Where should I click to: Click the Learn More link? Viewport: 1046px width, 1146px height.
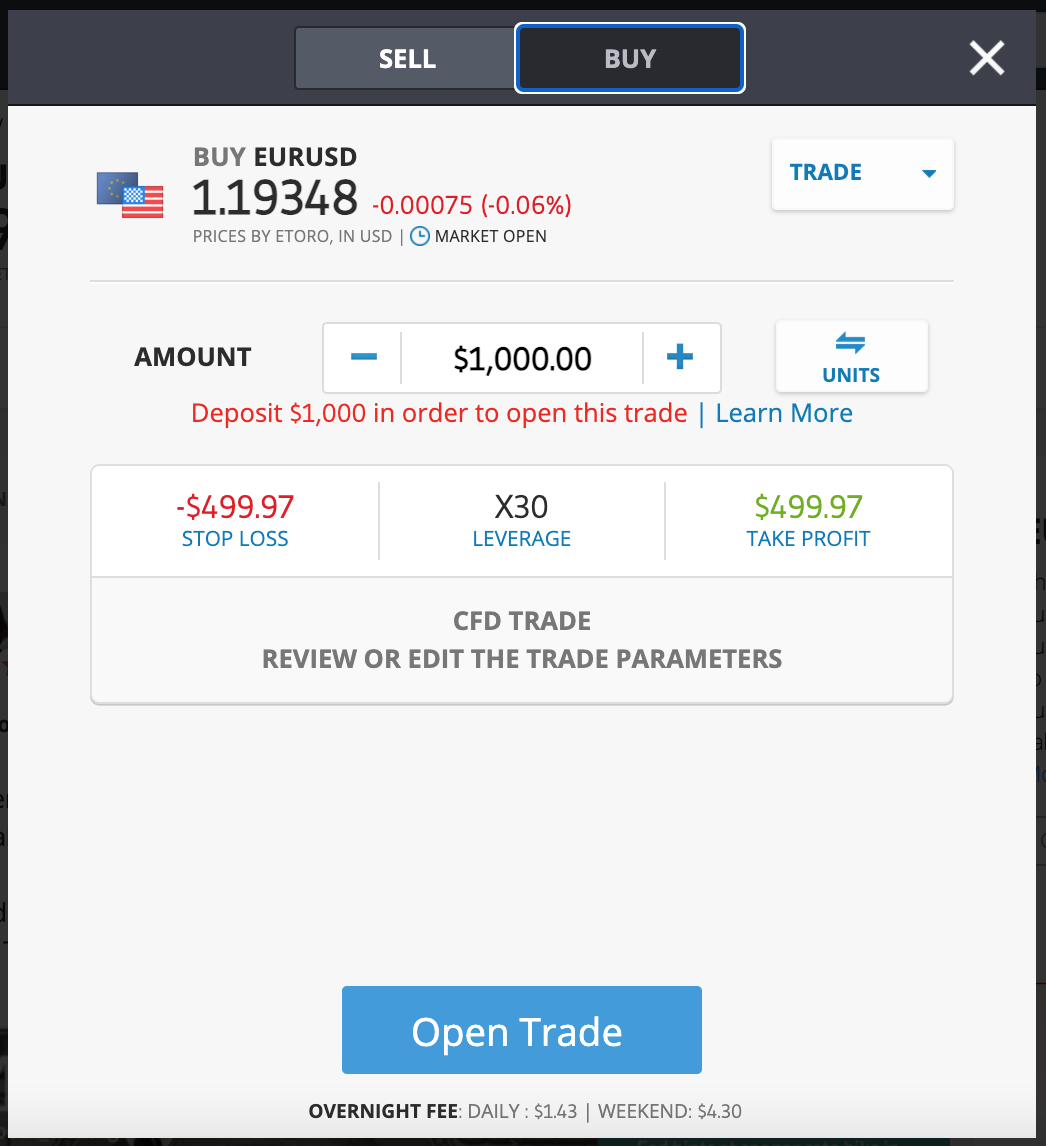tap(784, 412)
